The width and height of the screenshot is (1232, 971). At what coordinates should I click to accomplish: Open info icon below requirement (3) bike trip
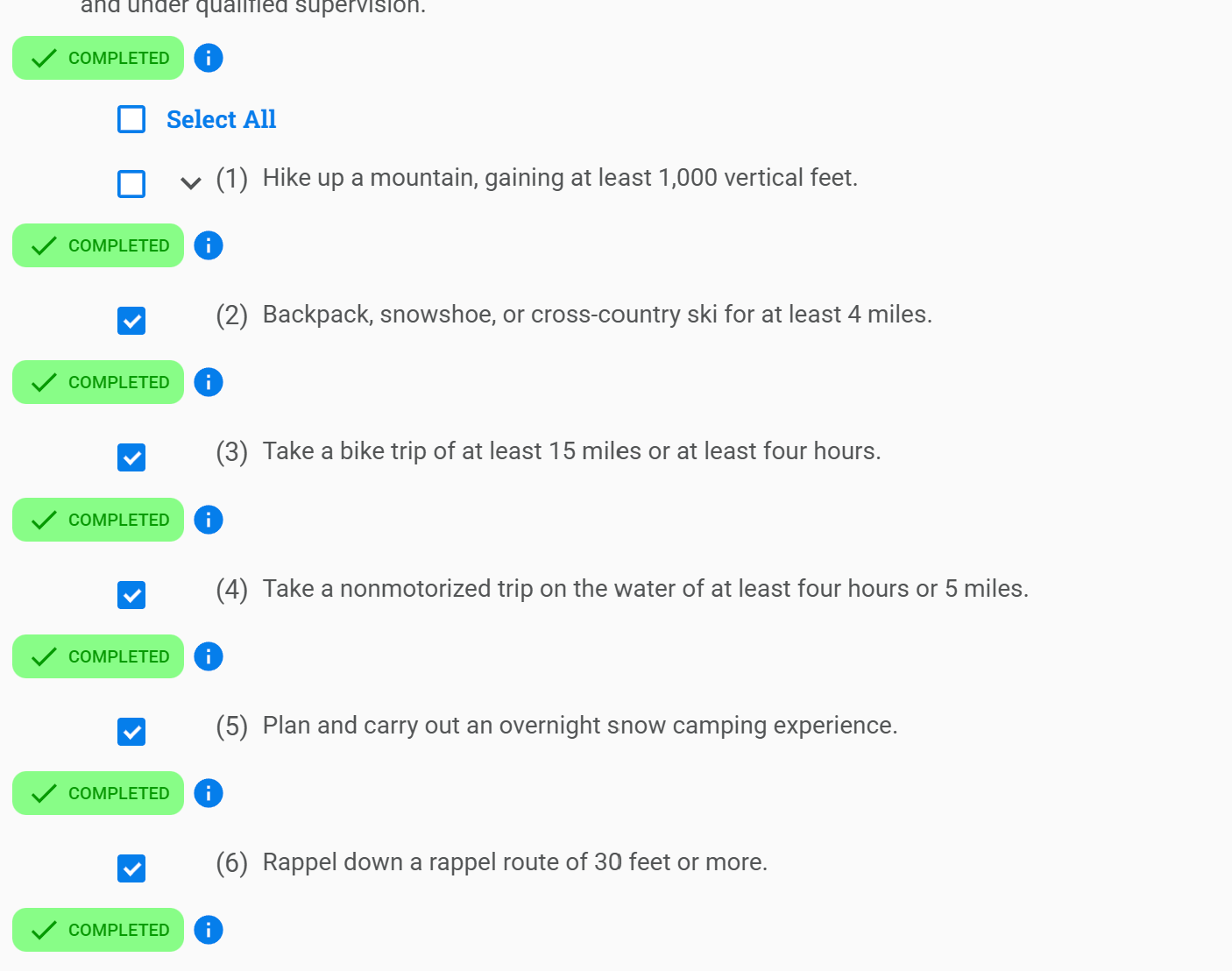(x=209, y=520)
